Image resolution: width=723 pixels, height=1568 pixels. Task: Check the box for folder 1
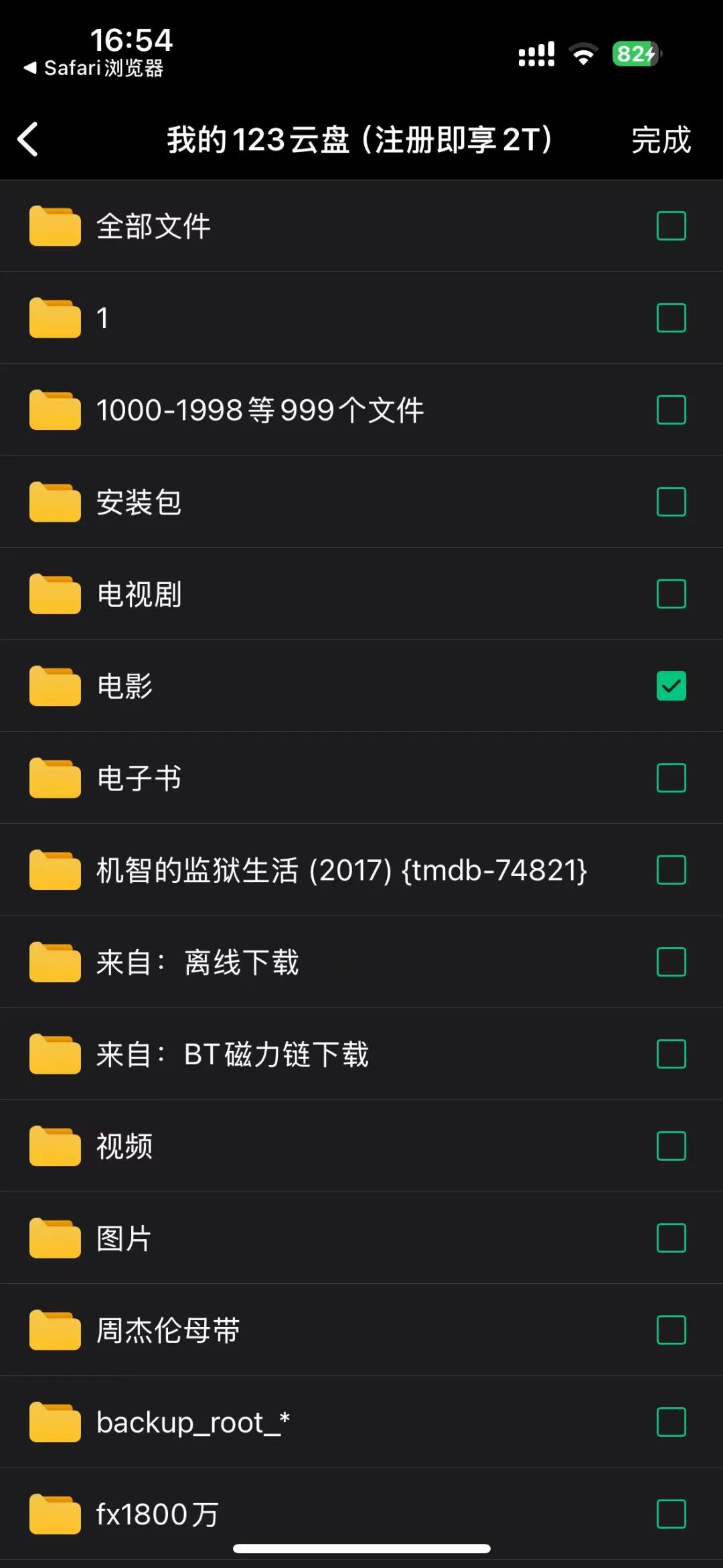pyautogui.click(x=671, y=318)
